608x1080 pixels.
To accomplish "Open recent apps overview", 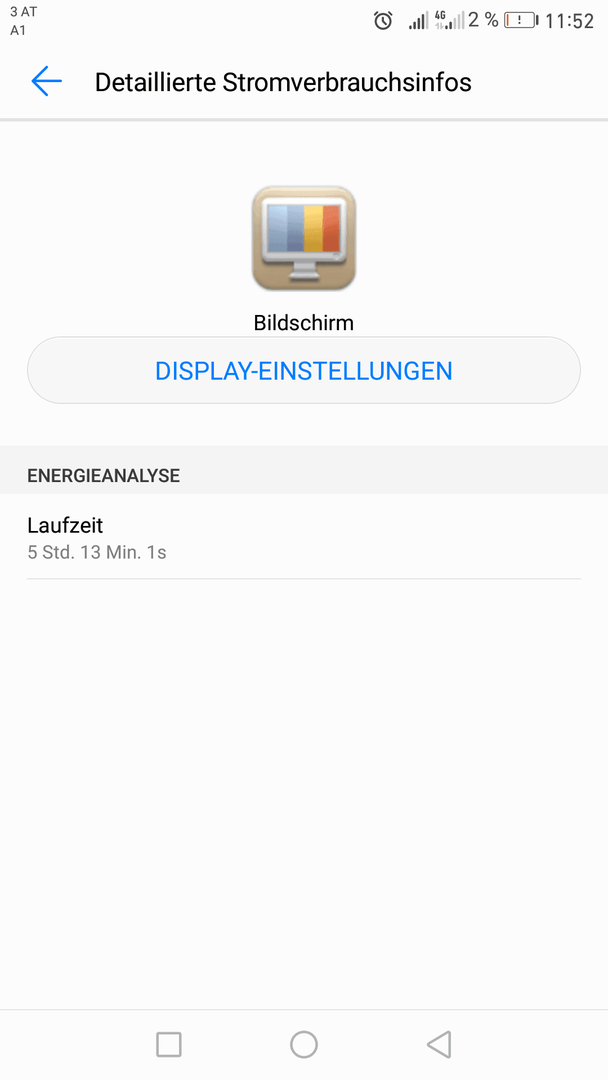I will point(169,1044).
